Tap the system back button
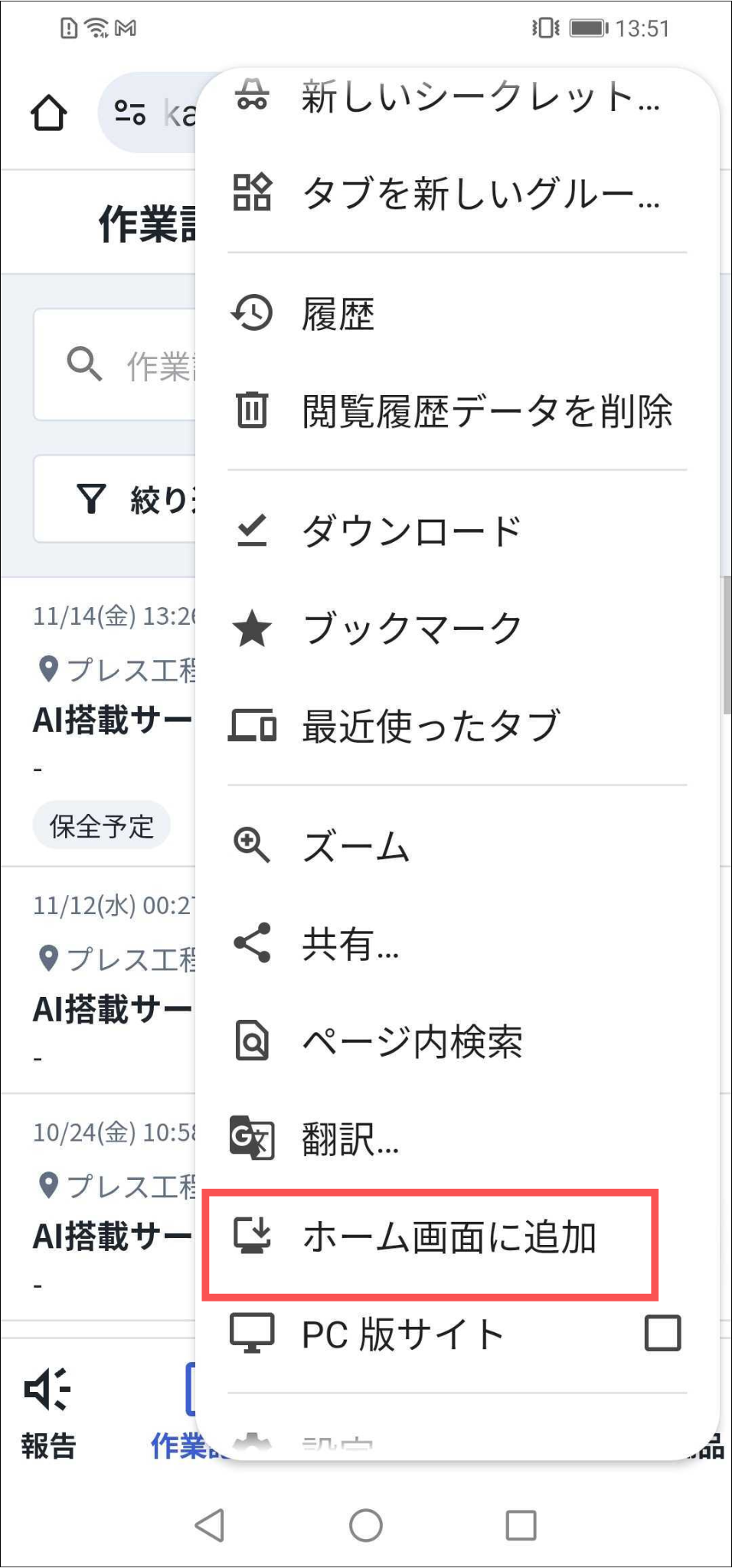732x1568 pixels. tap(210, 1525)
